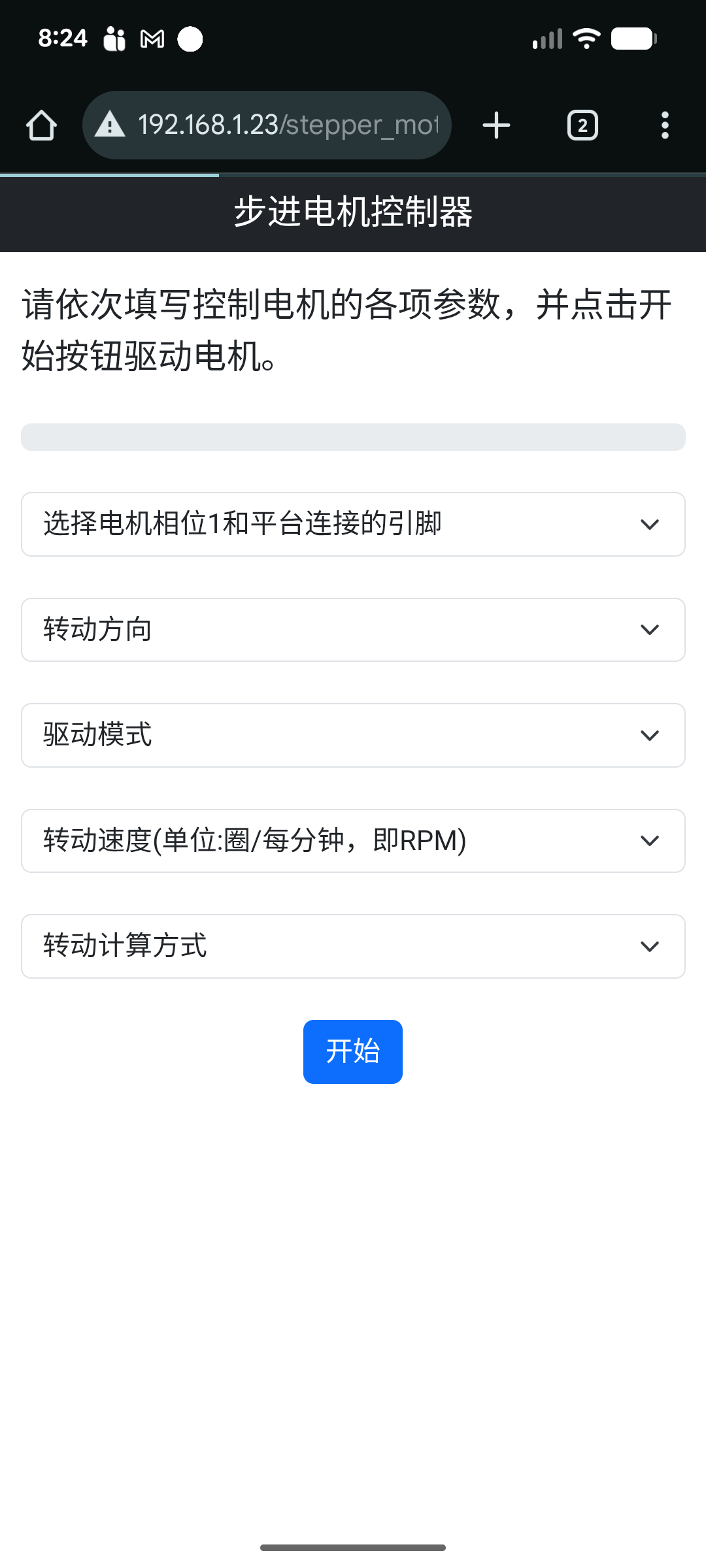
Task: Expand the 选择电机相位1和平台连接的引脚 dropdown
Action: pos(353,525)
